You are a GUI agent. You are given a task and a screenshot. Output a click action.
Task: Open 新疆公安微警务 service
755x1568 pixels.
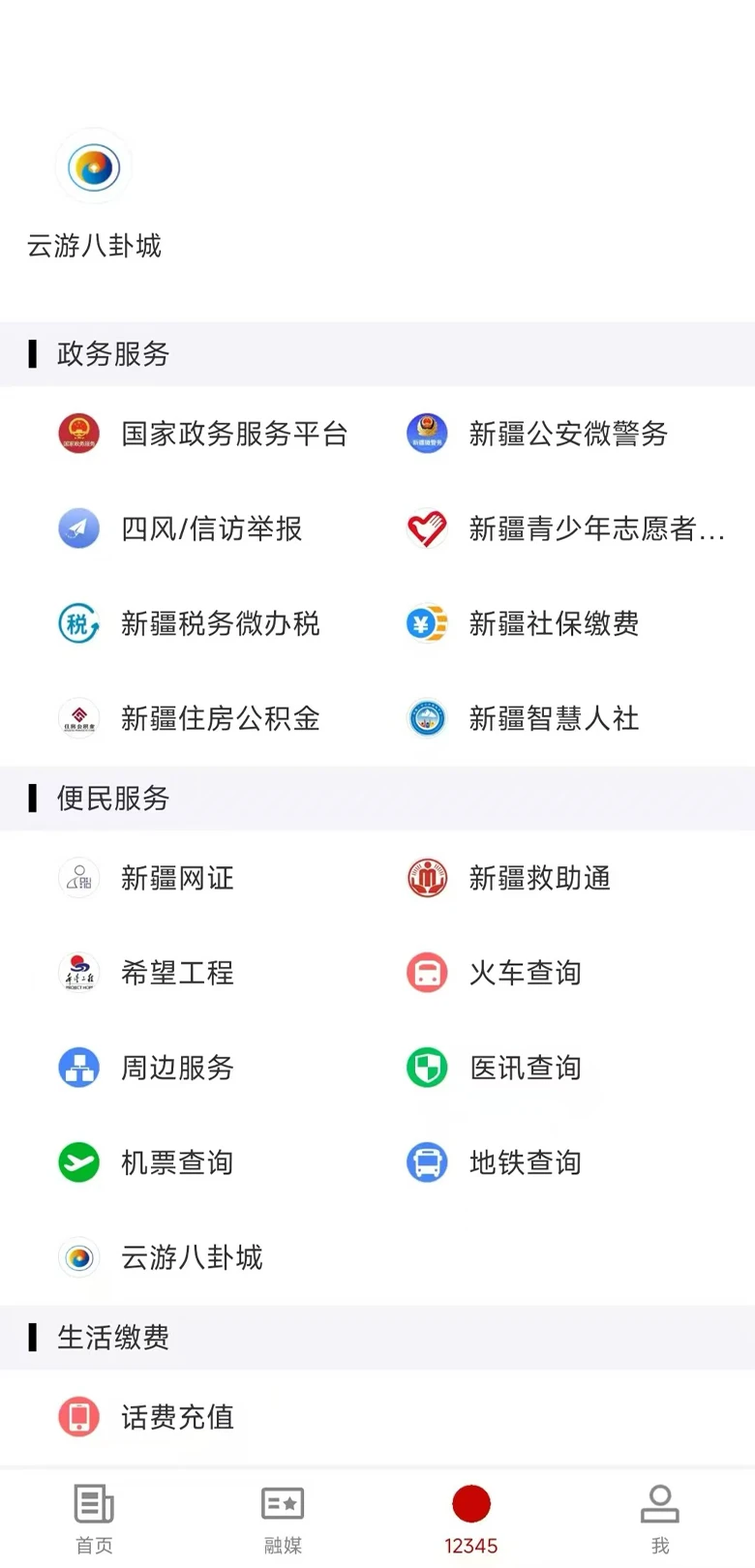[x=538, y=434]
